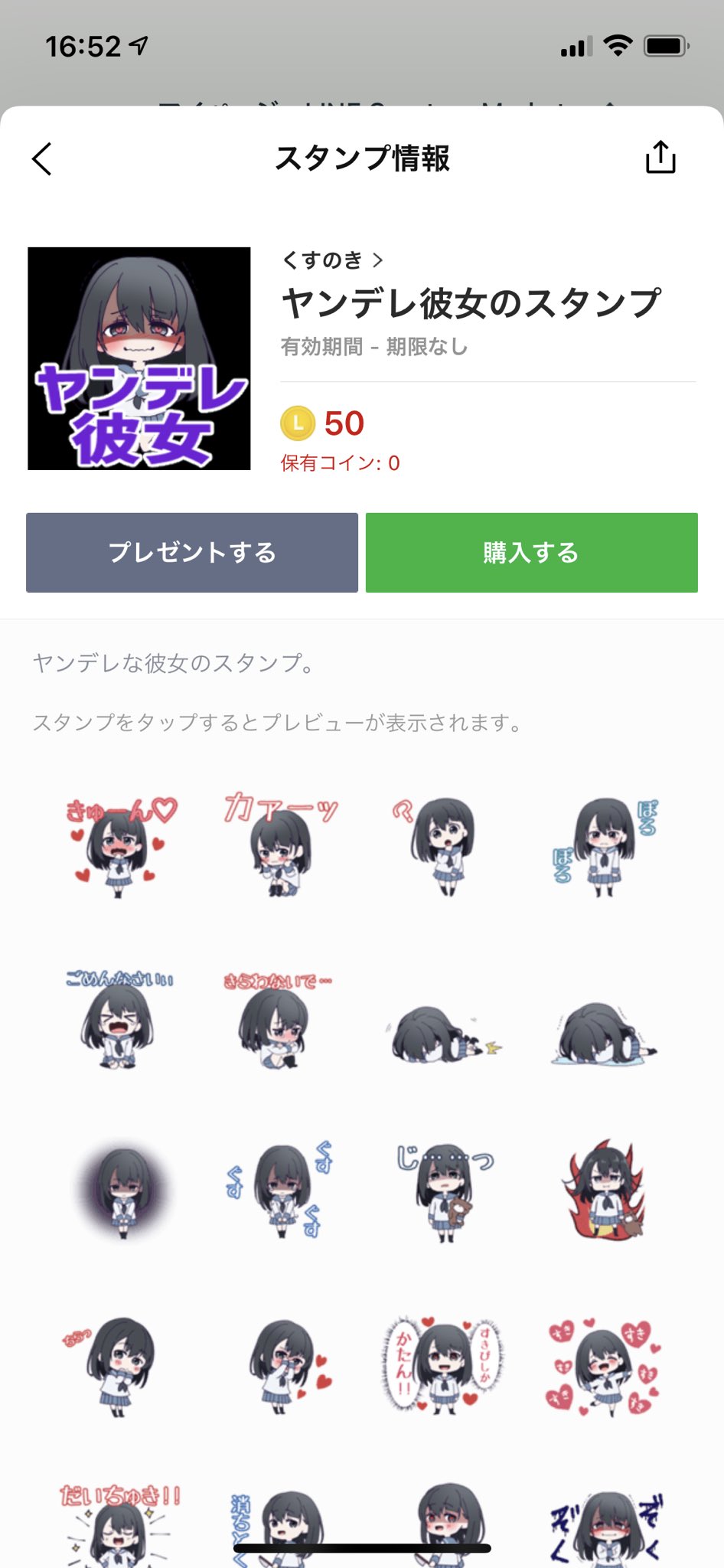Open creator くすのき page
The image size is (724, 1568).
tap(332, 260)
